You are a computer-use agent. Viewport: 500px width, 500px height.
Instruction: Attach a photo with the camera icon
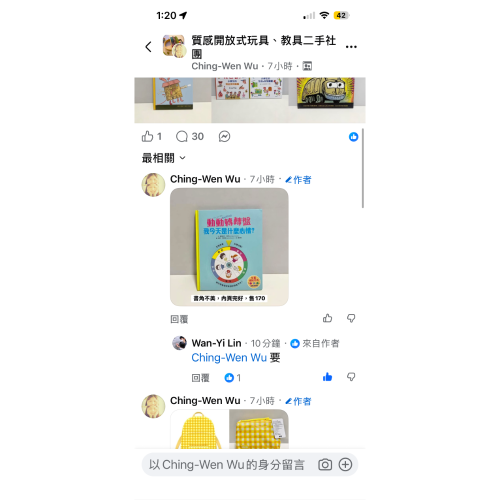[x=325, y=465]
